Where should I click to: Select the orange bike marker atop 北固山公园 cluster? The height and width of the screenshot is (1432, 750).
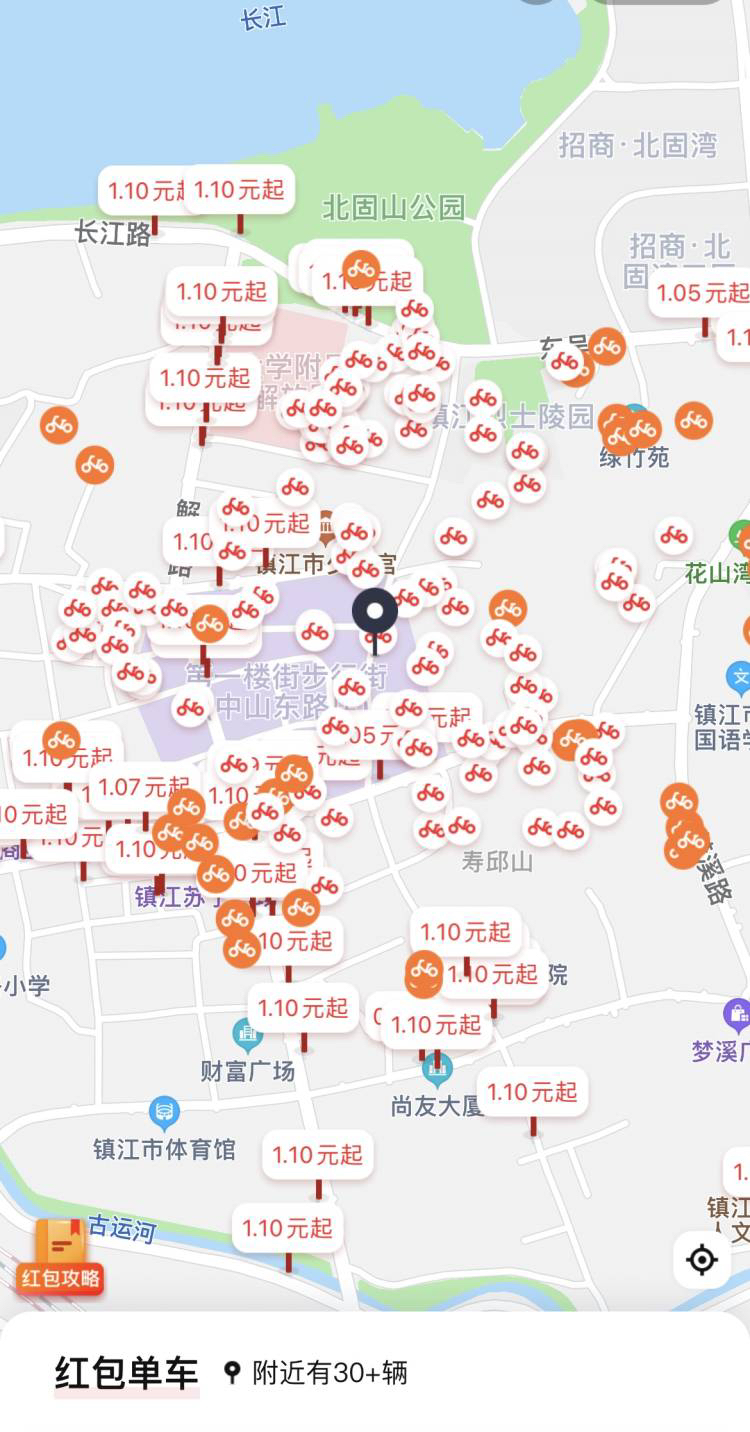point(361,268)
